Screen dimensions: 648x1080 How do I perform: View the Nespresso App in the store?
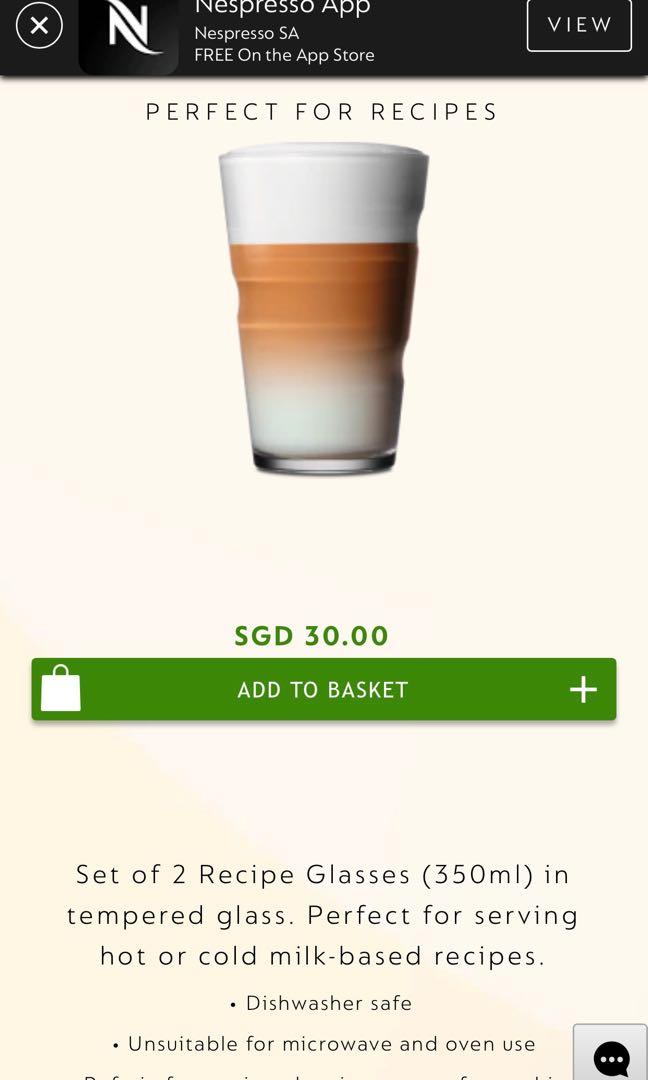pyautogui.click(x=579, y=25)
